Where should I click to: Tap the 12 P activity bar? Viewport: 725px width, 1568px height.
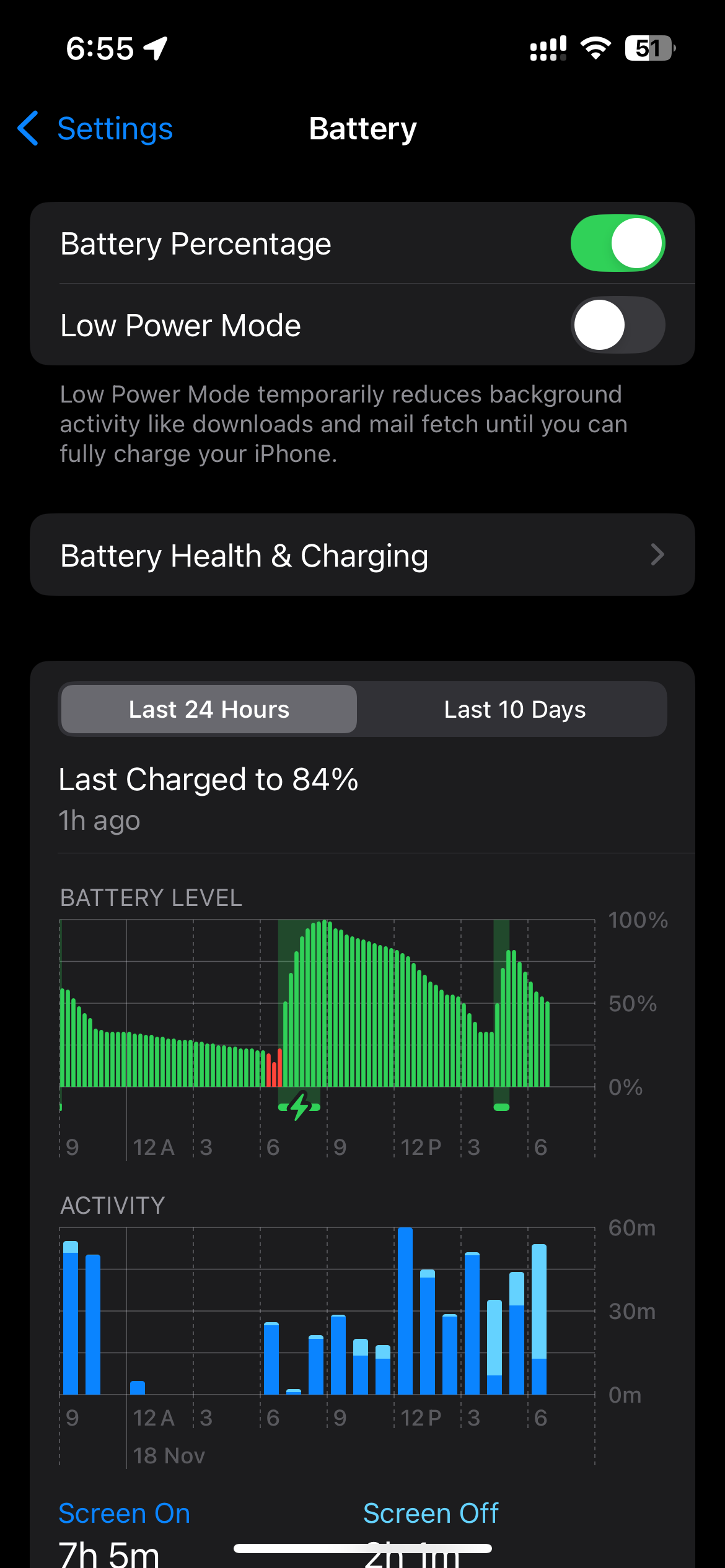(x=405, y=1310)
